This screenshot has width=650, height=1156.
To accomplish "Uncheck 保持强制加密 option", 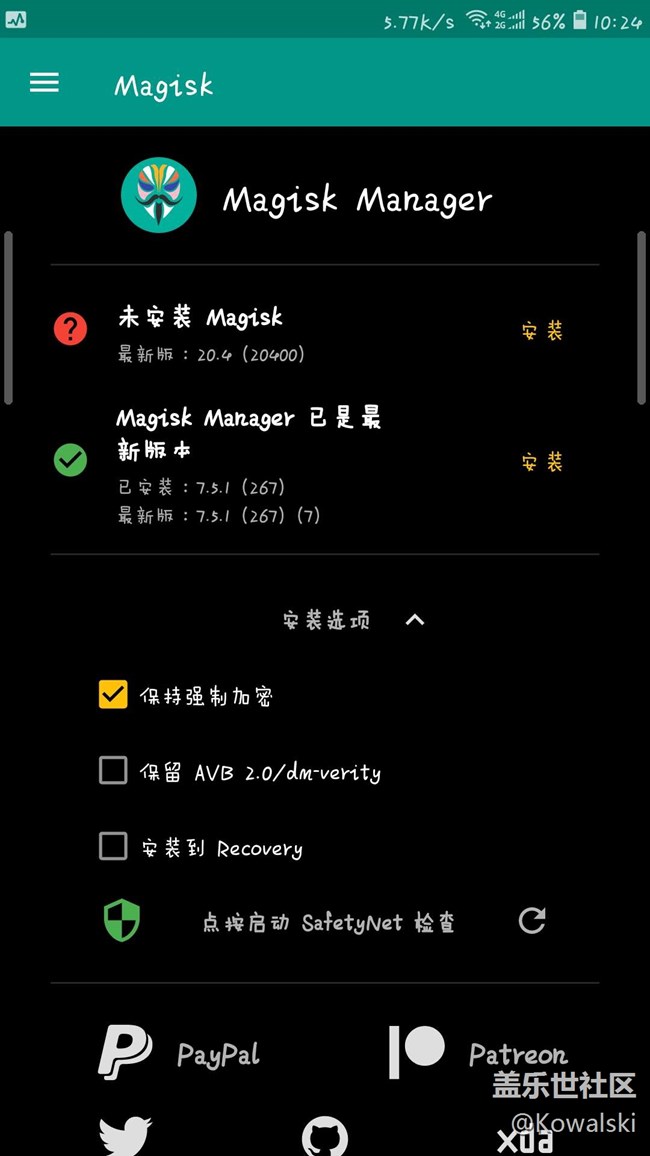I will point(113,695).
